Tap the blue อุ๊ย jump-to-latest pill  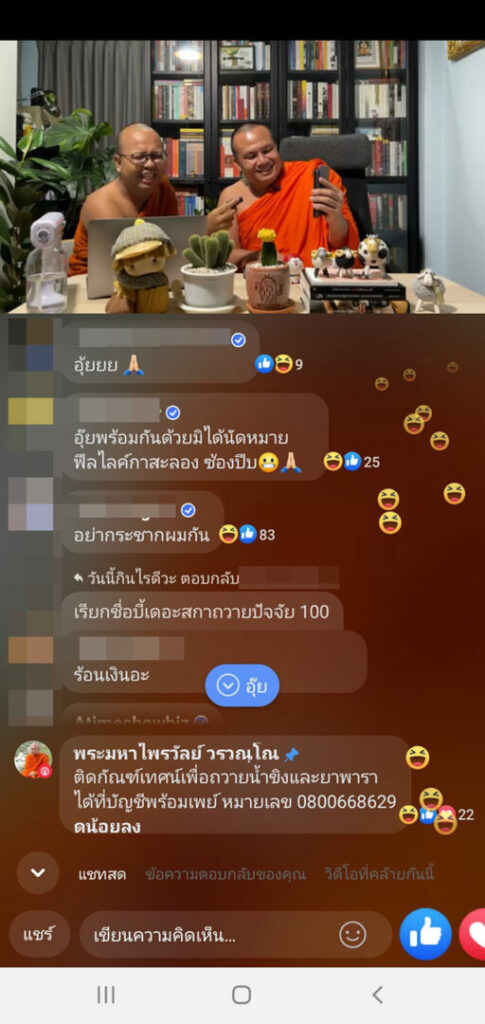[242, 685]
